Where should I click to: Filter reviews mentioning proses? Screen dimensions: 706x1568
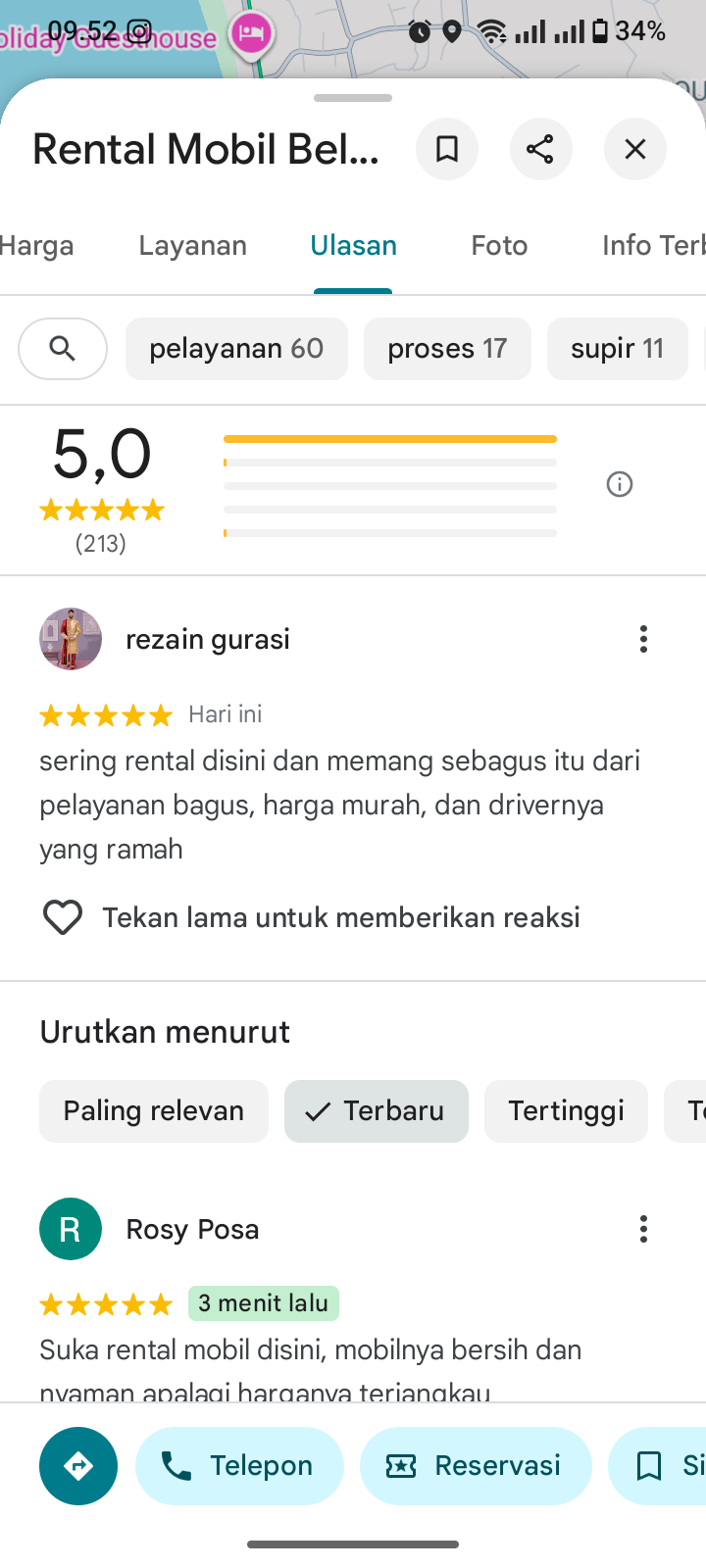point(447,349)
